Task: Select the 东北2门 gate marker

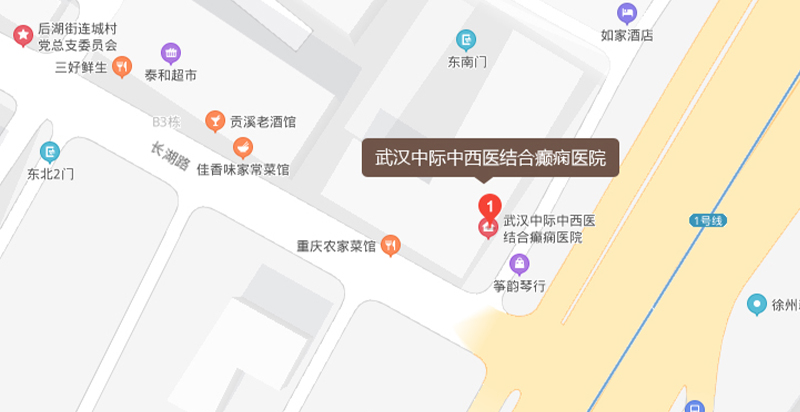Action: tap(50, 152)
